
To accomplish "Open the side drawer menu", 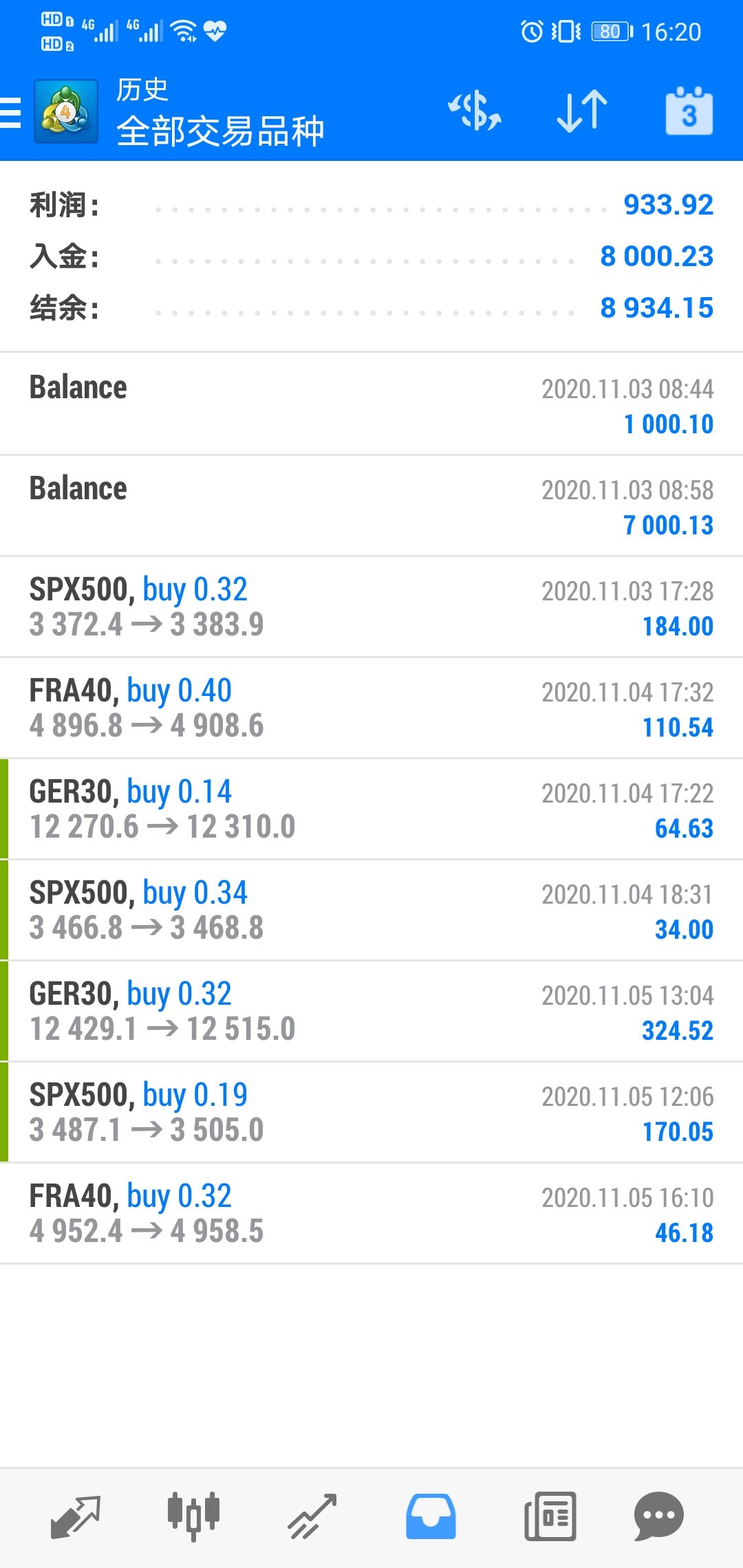I will 10,112.
